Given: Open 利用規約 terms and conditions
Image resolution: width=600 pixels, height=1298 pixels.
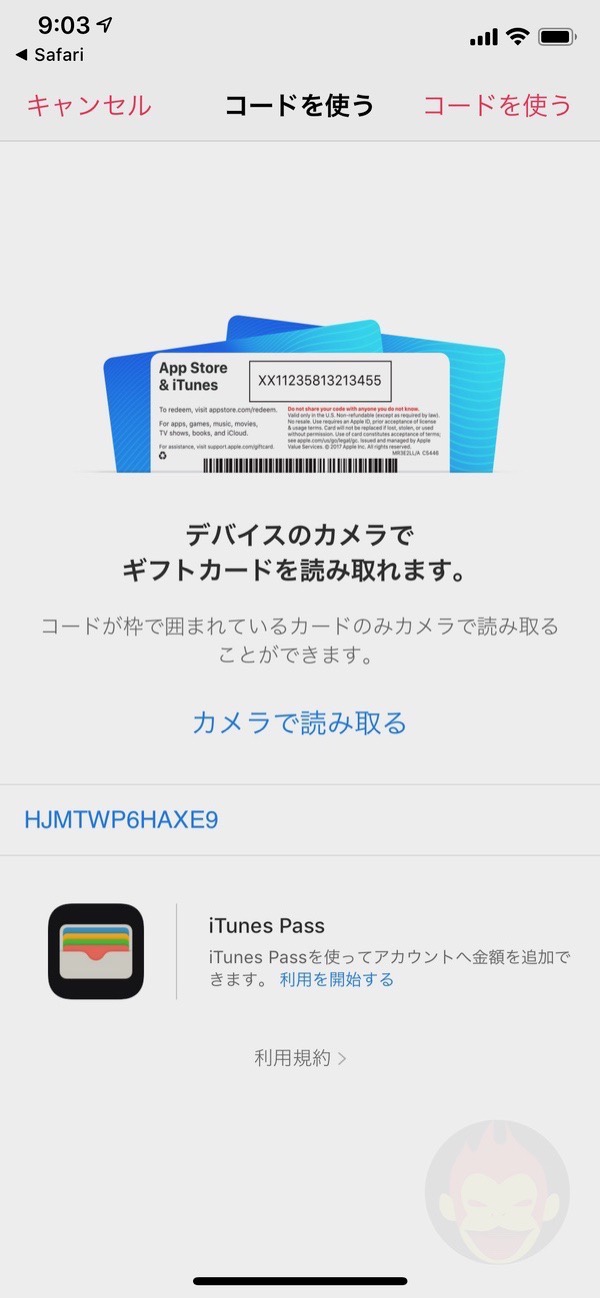Looking at the screenshot, I should [x=299, y=1058].
